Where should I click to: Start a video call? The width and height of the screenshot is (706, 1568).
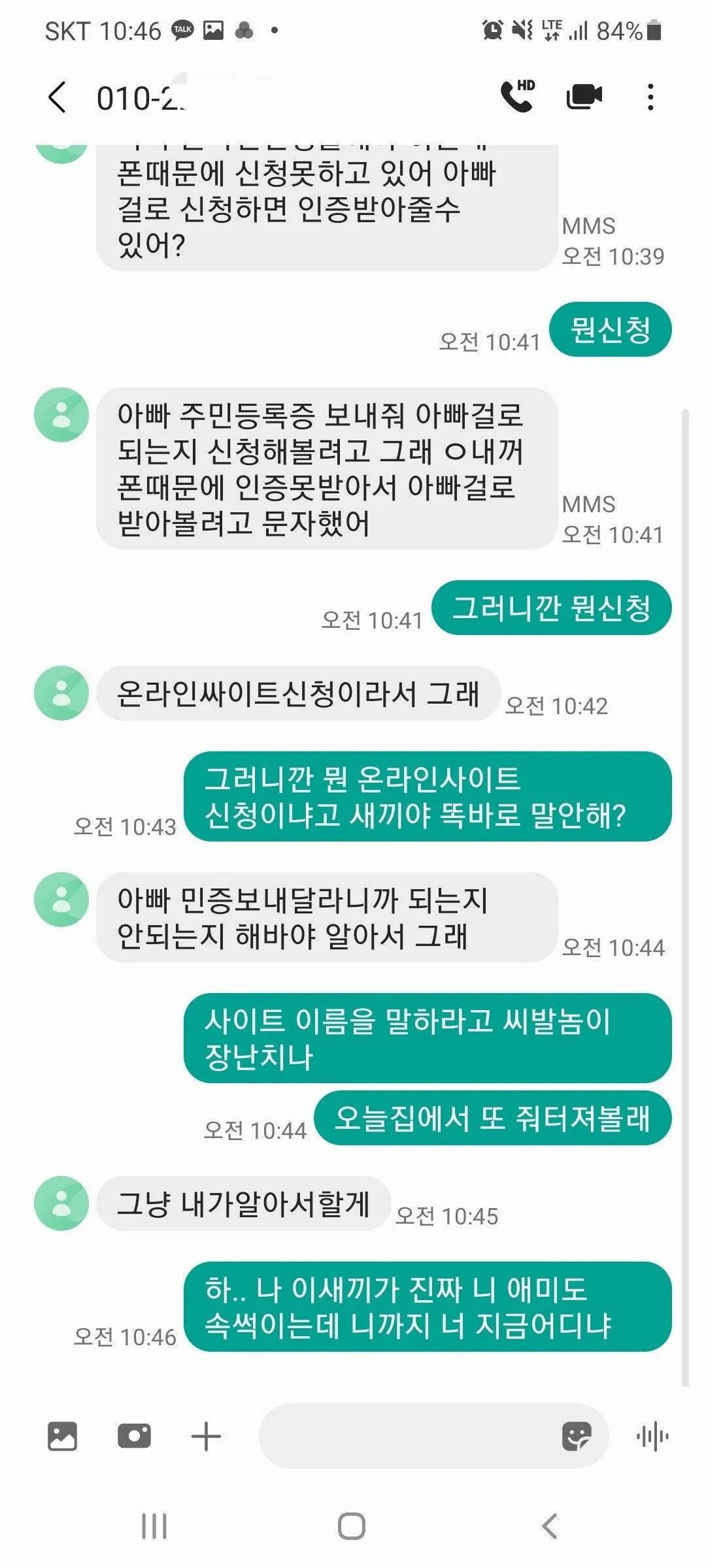point(584,97)
